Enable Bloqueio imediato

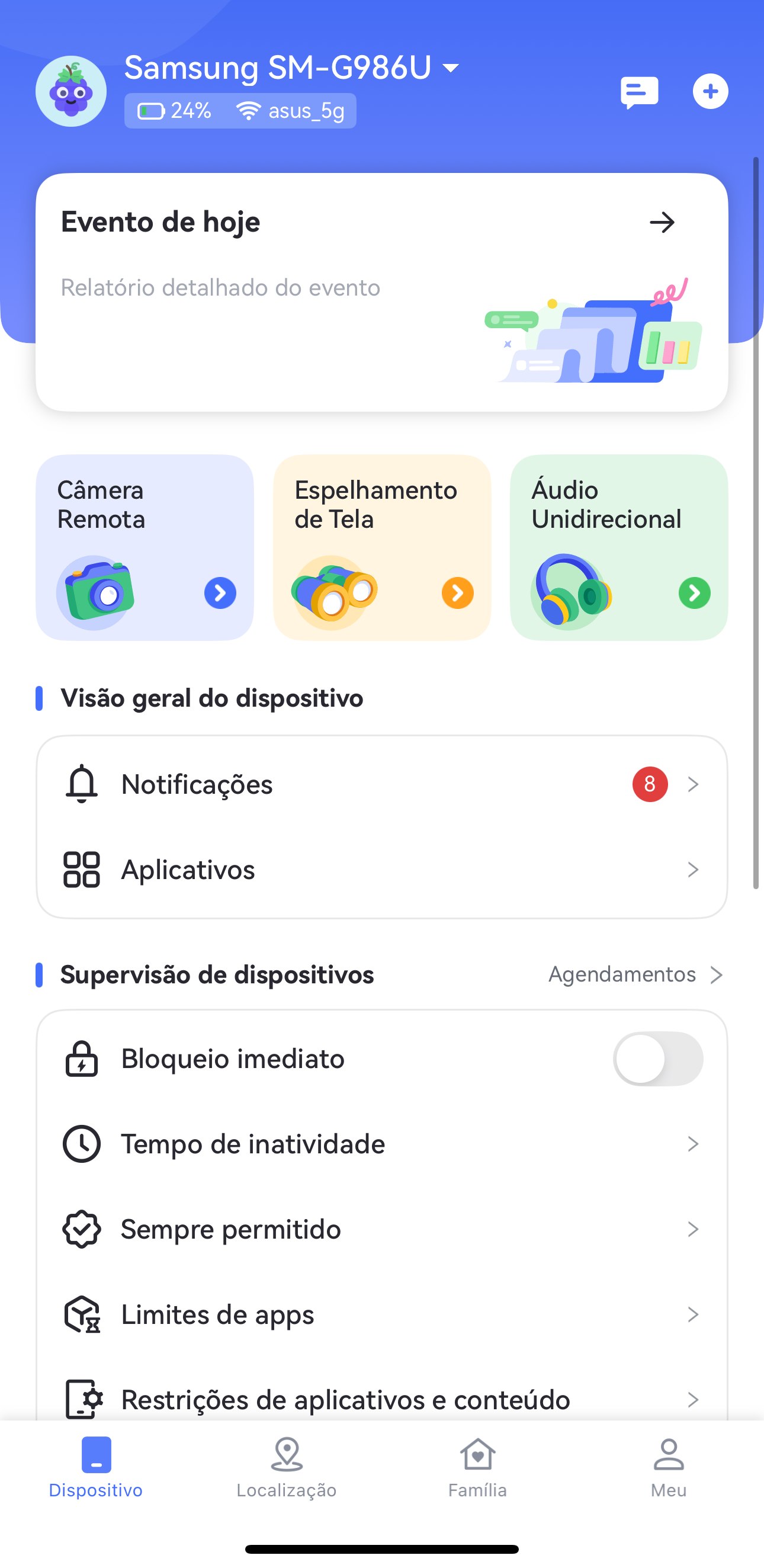659,1059
